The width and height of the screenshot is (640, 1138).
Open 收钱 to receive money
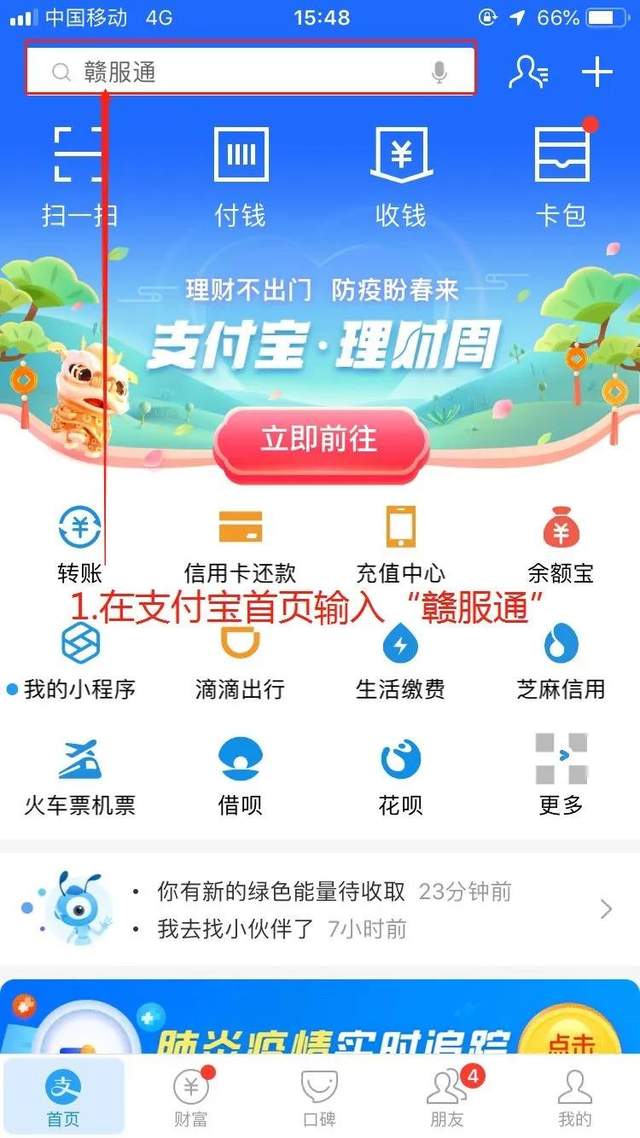[x=401, y=175]
